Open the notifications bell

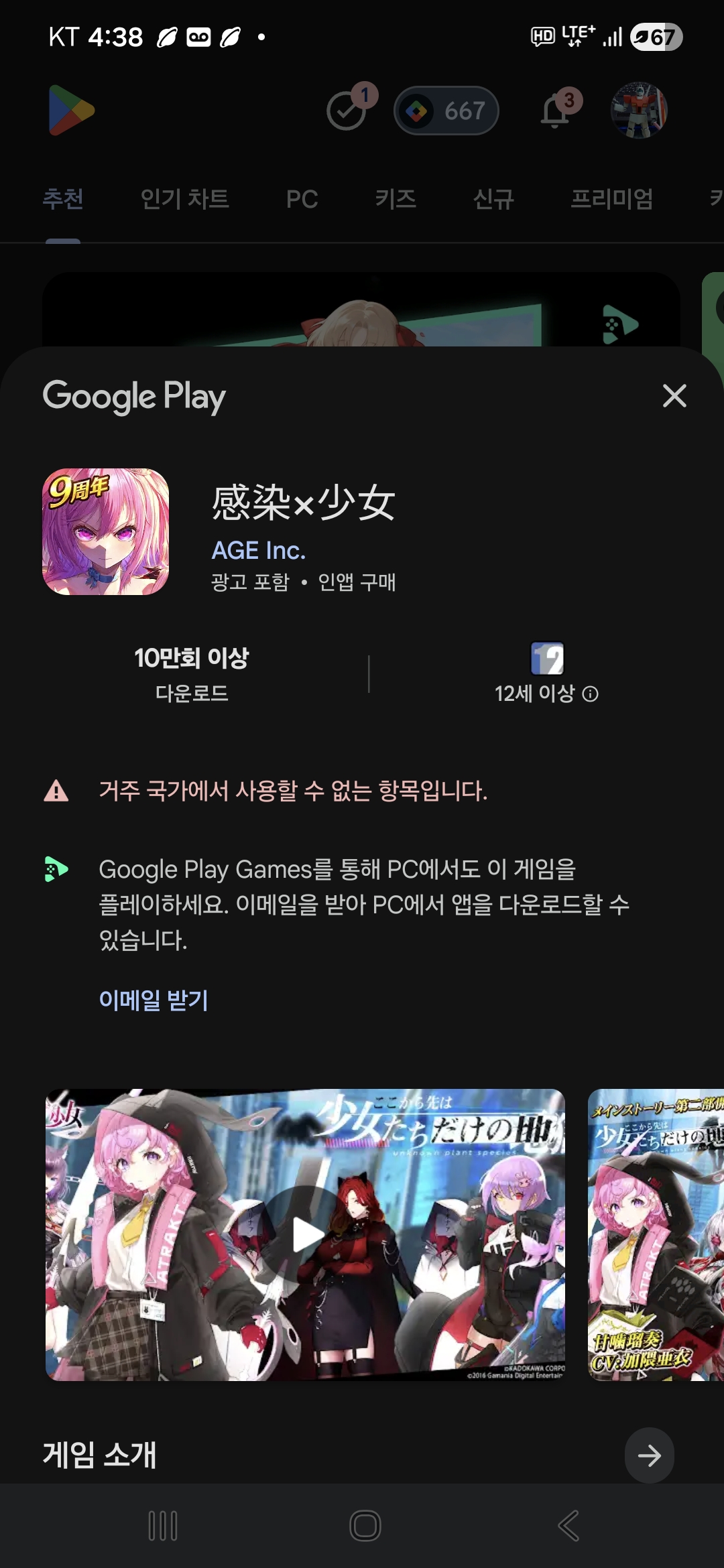556,111
